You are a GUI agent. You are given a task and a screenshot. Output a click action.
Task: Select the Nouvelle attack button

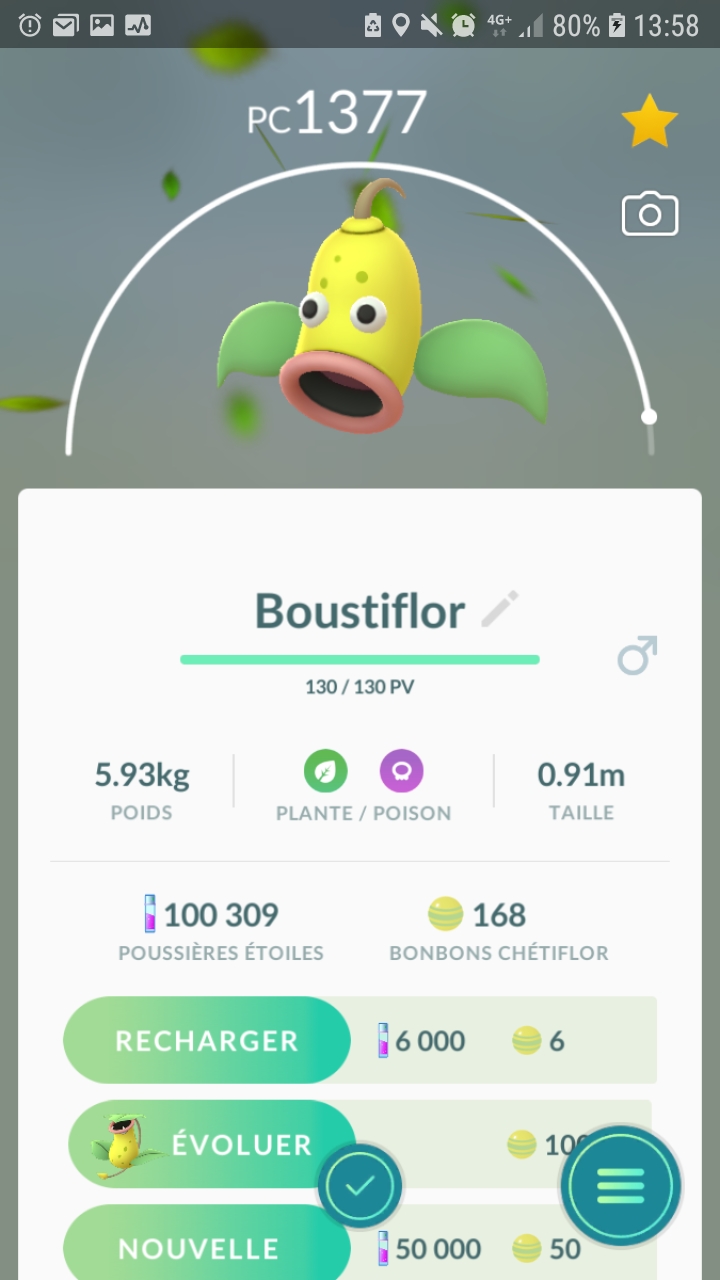200,1248
